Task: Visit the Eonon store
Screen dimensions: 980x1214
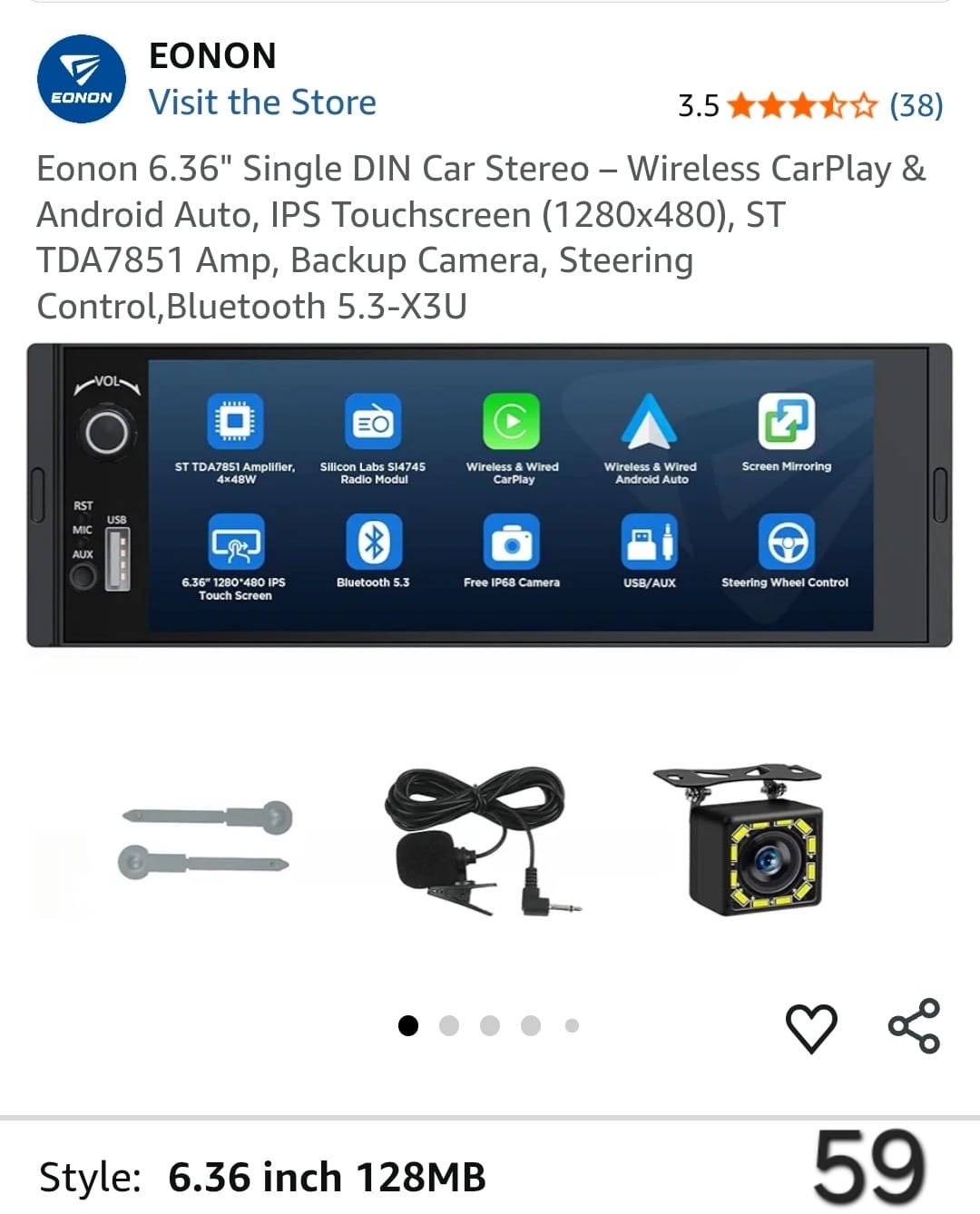Action: [261, 103]
